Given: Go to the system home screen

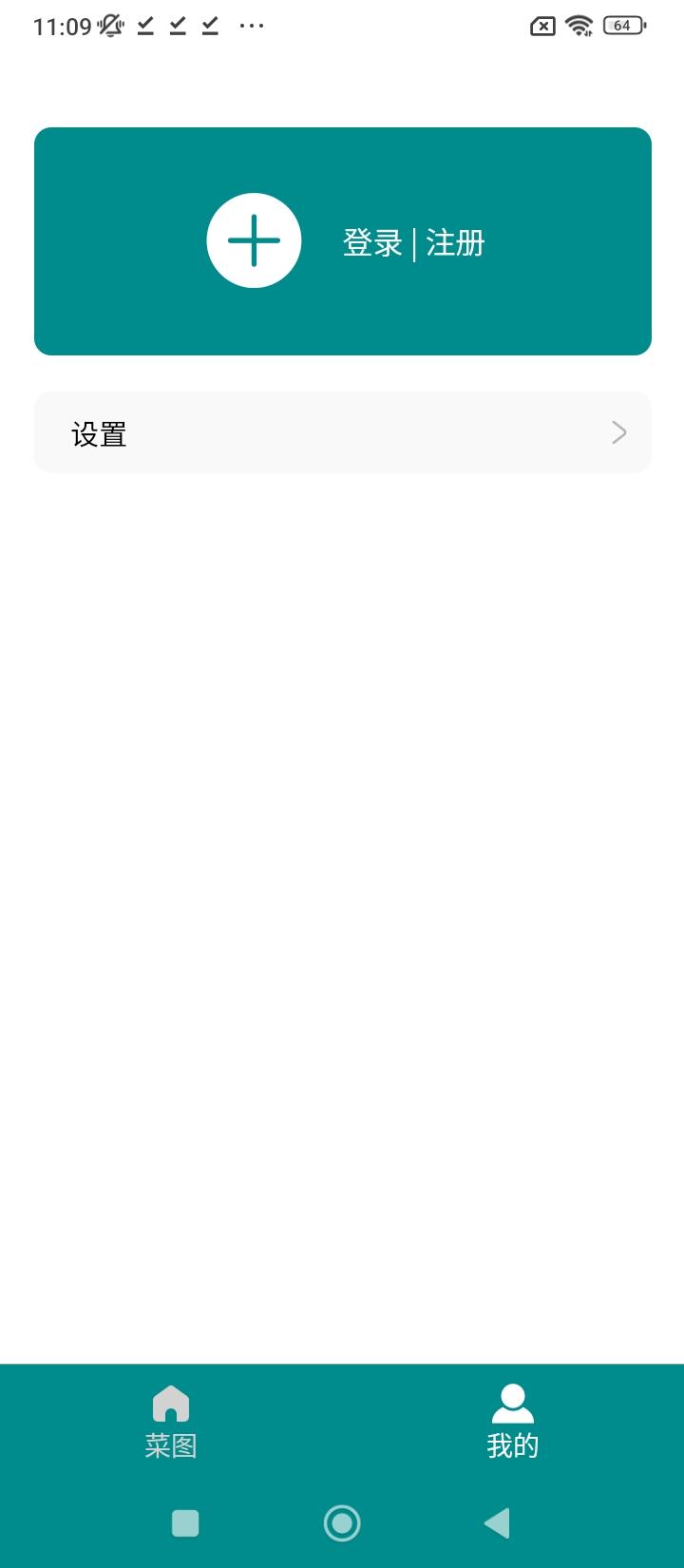Looking at the screenshot, I should (342, 1522).
